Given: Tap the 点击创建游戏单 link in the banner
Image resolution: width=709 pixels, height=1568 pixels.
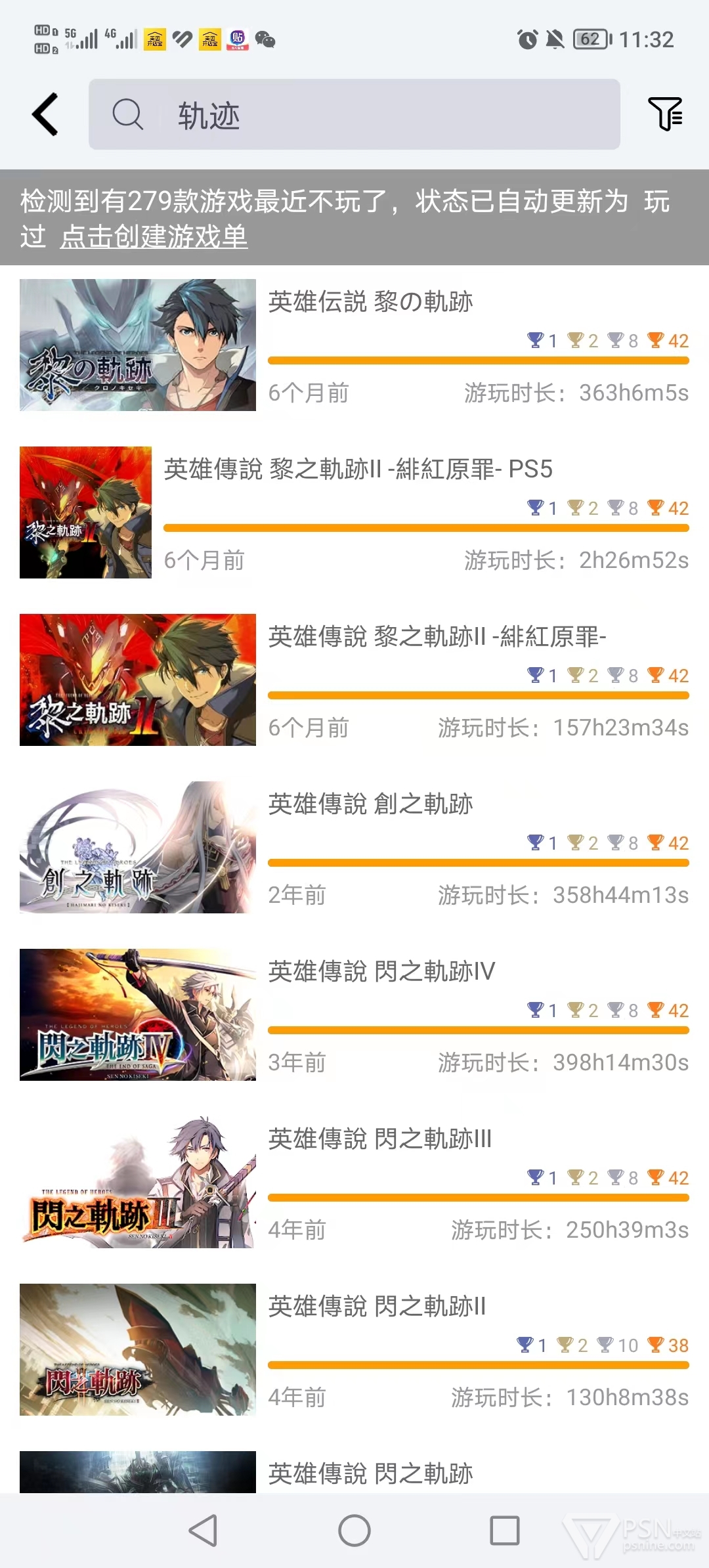Looking at the screenshot, I should coord(154,236).
